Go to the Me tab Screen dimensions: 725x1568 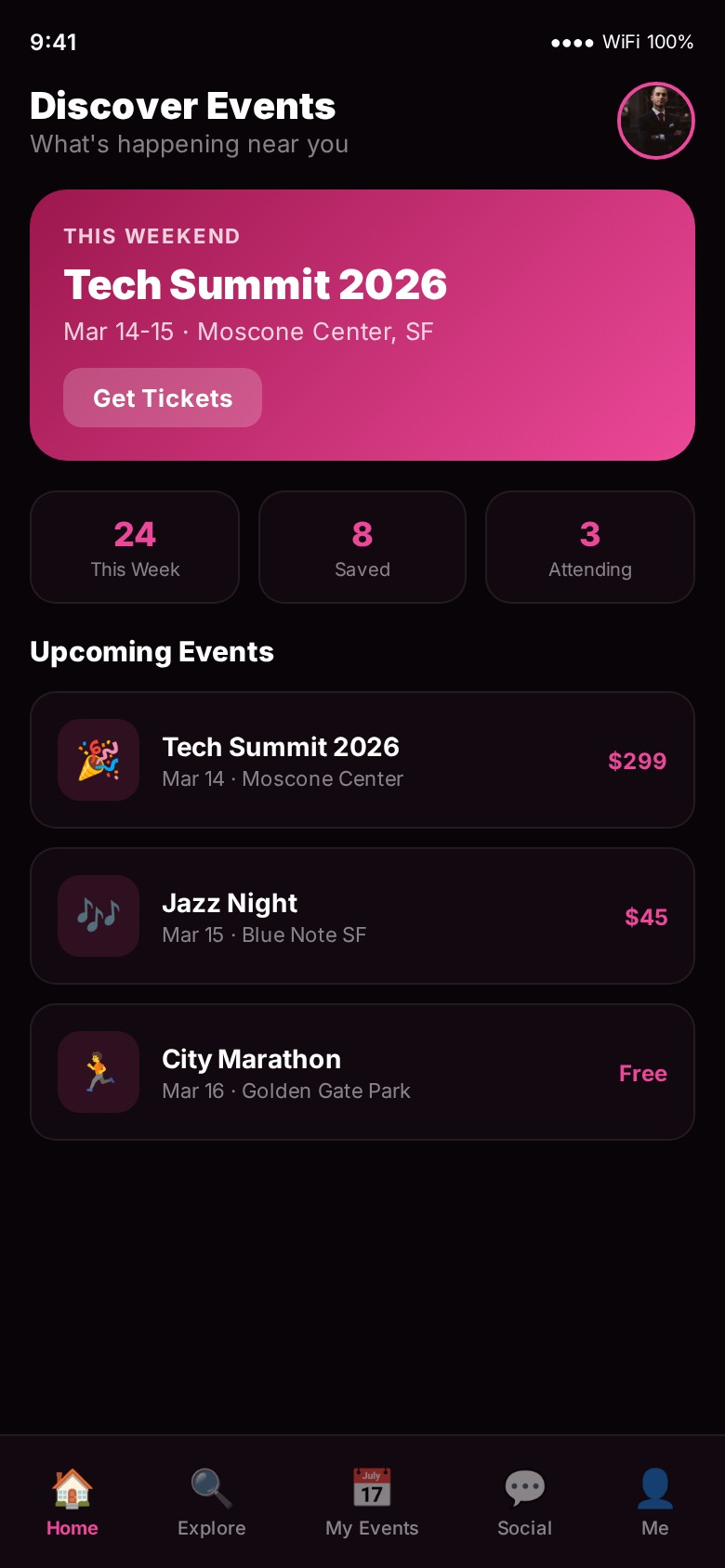tap(654, 1502)
